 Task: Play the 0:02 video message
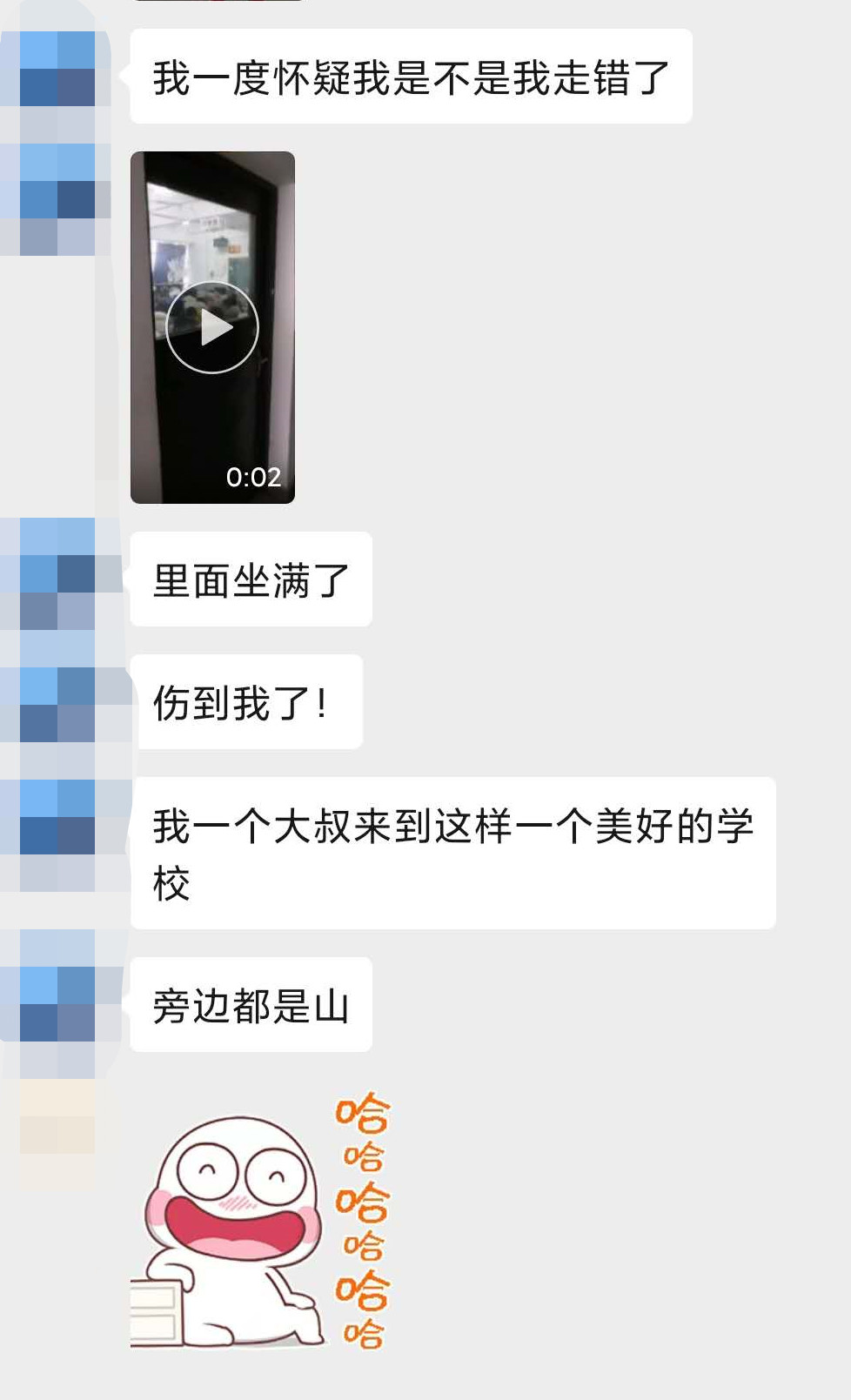pyautogui.click(x=212, y=328)
